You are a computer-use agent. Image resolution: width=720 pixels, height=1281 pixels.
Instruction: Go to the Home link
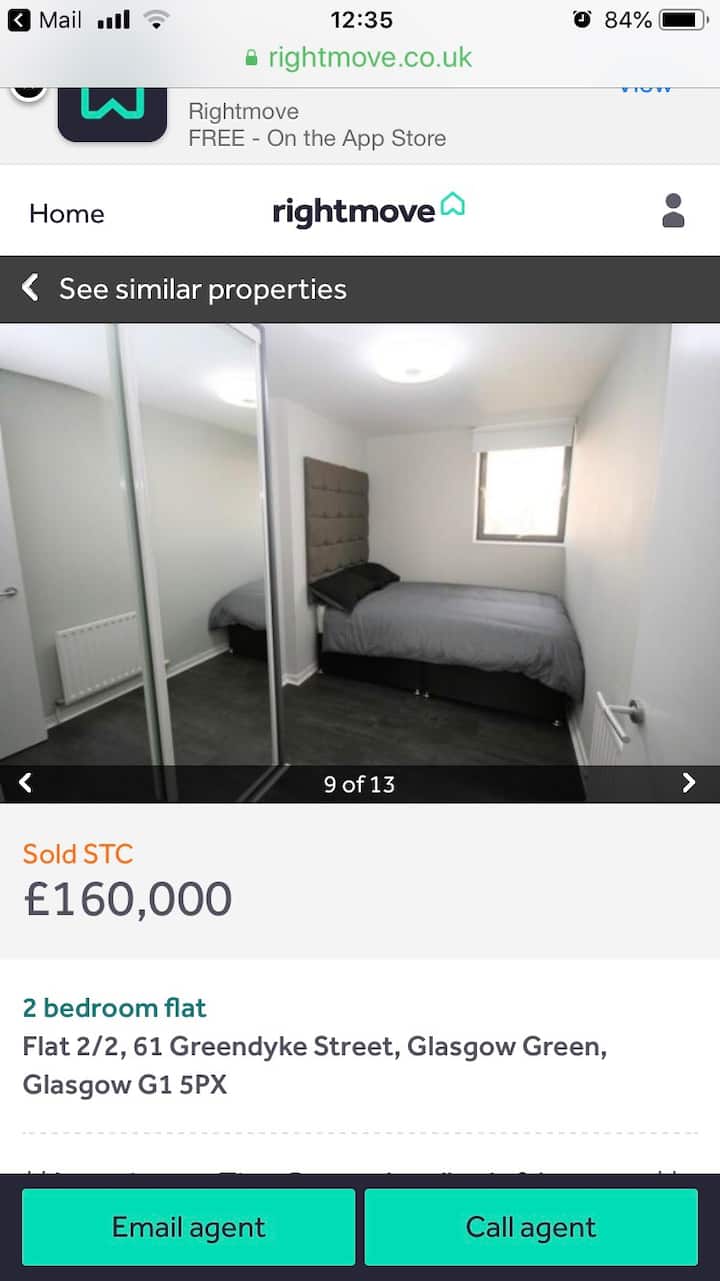click(67, 213)
